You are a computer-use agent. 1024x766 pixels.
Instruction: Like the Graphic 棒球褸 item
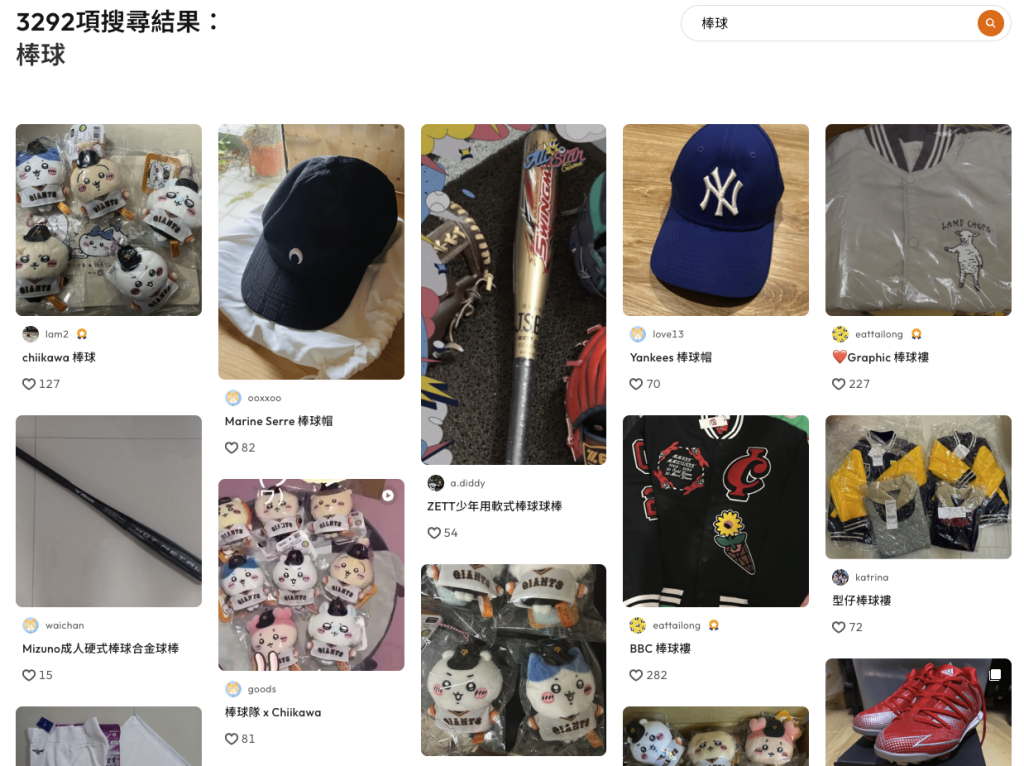point(839,384)
